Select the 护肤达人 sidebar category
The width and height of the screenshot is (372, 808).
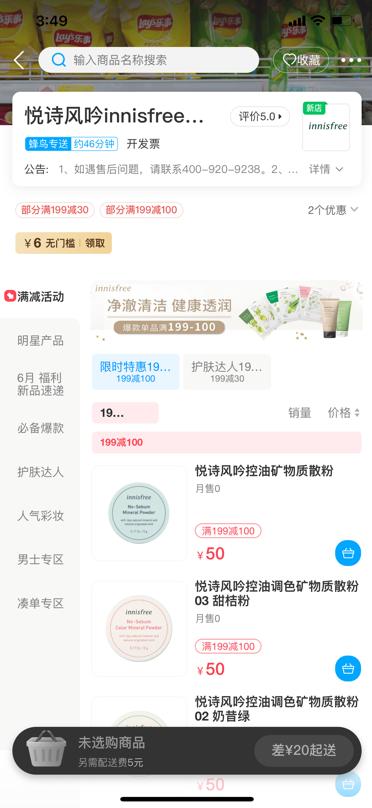pos(40,472)
